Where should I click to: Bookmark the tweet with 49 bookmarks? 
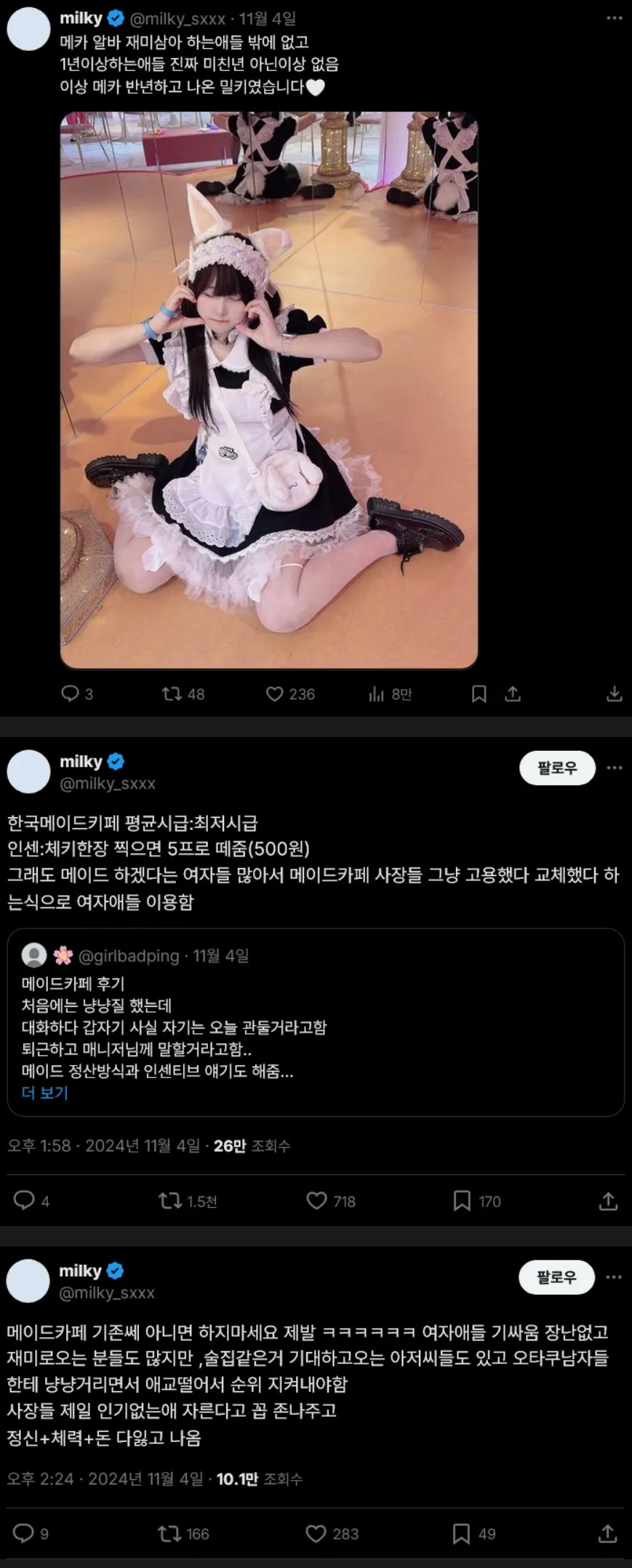pos(461,1533)
